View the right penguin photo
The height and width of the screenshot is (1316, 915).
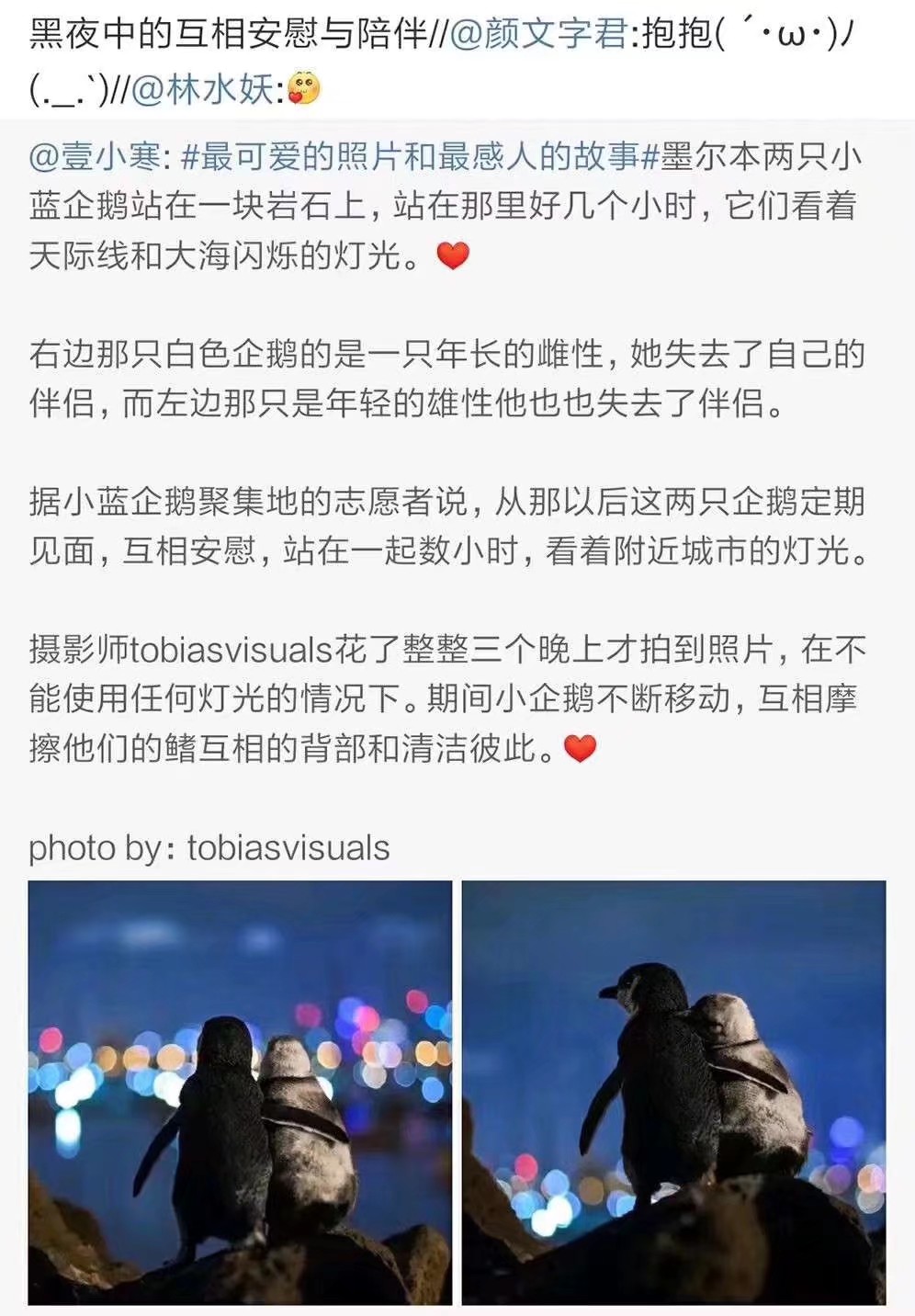pyautogui.click(x=673, y=1093)
